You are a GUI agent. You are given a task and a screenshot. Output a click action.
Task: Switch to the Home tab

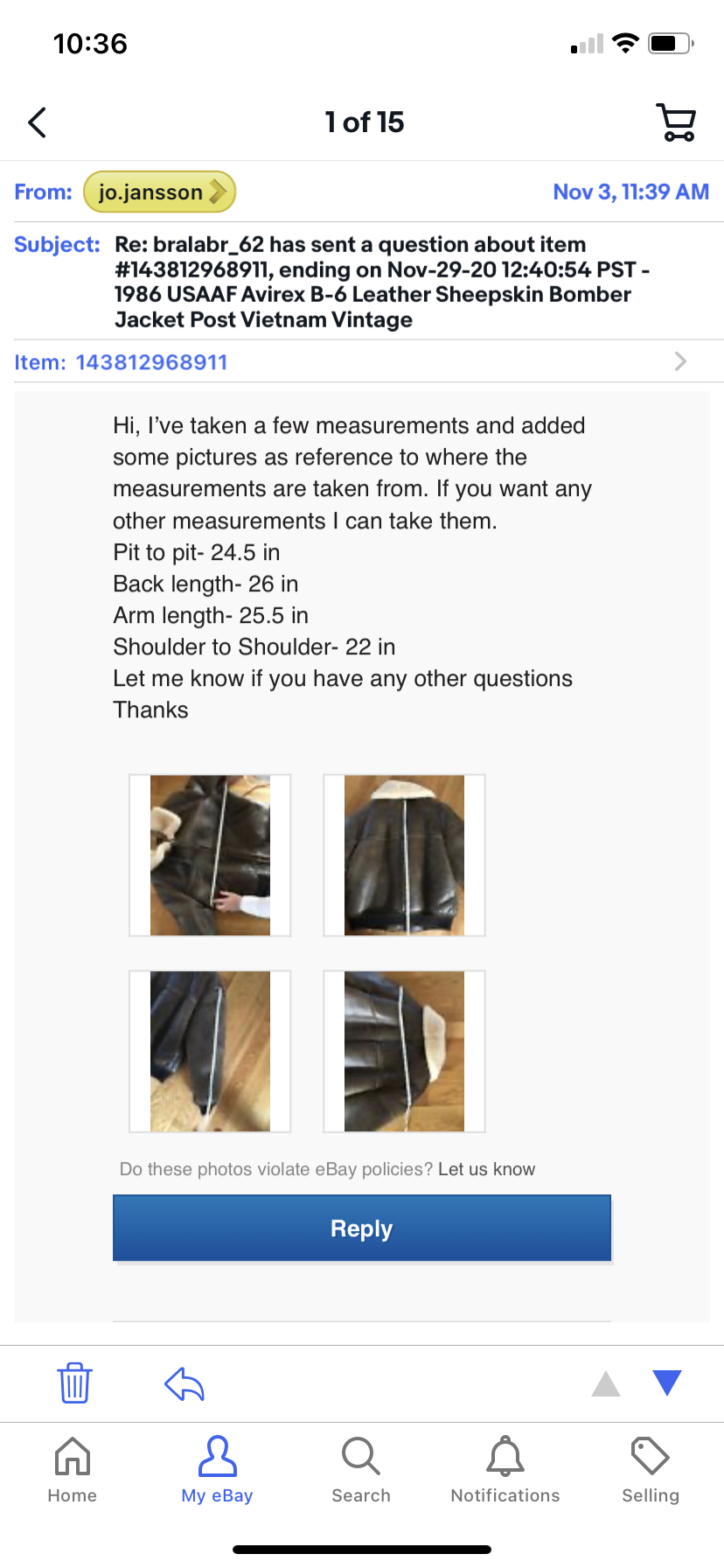[73, 1470]
